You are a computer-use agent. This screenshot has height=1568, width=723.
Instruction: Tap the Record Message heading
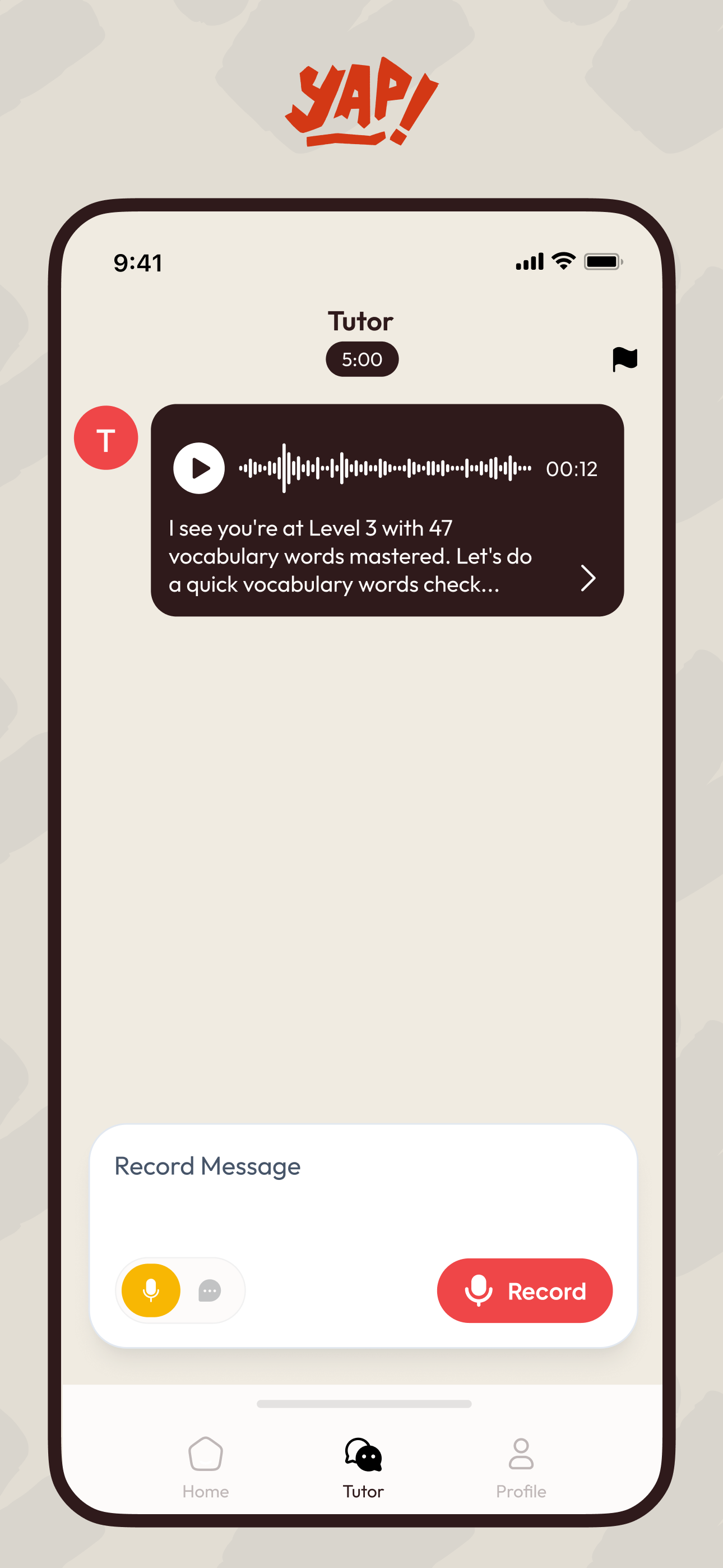tap(206, 1165)
